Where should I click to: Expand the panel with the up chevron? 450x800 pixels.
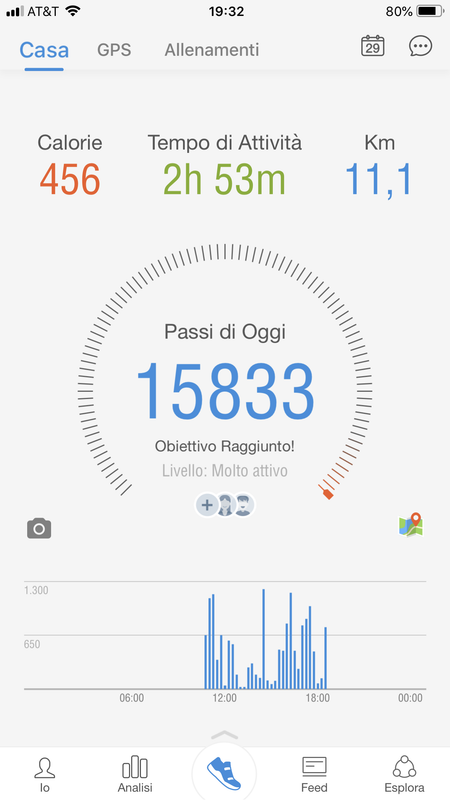click(224, 735)
